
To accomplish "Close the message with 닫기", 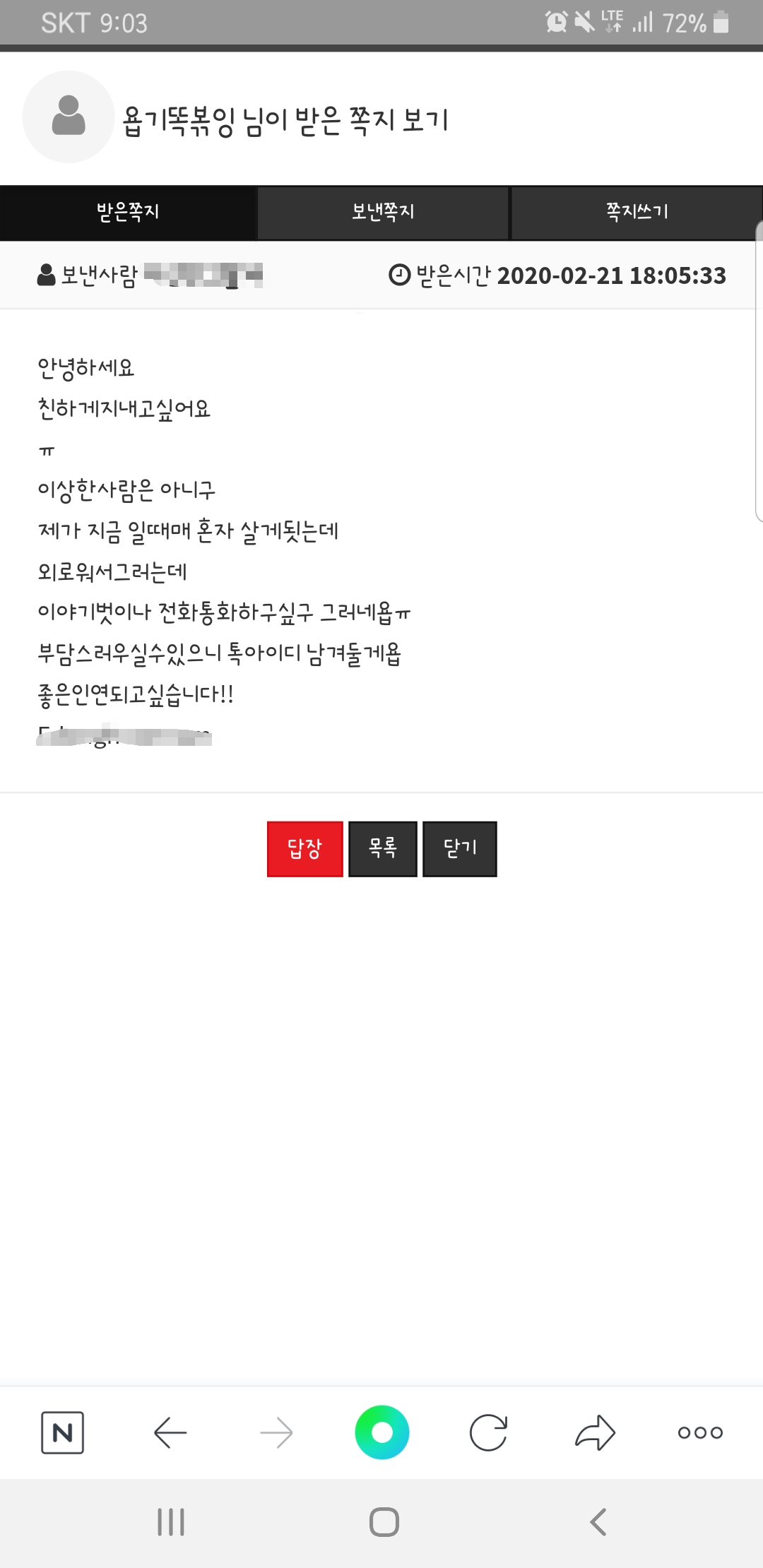I will [x=460, y=849].
